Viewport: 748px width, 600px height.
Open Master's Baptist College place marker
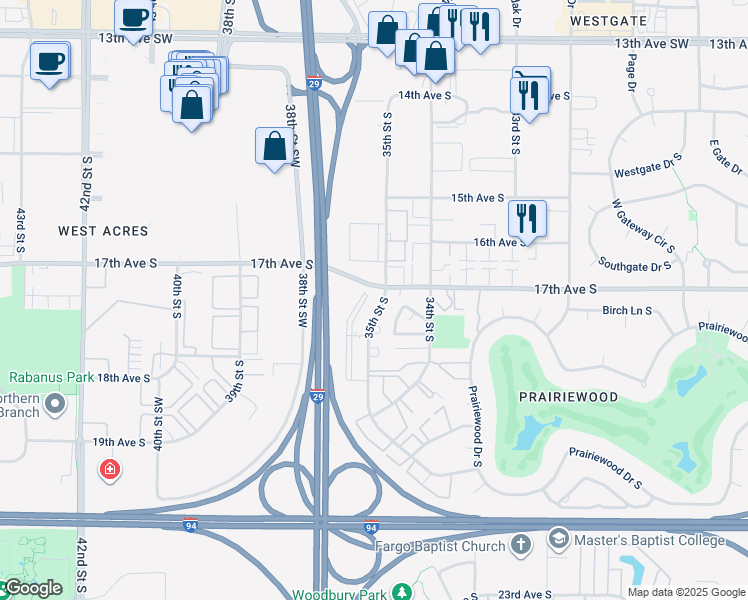tap(558, 541)
